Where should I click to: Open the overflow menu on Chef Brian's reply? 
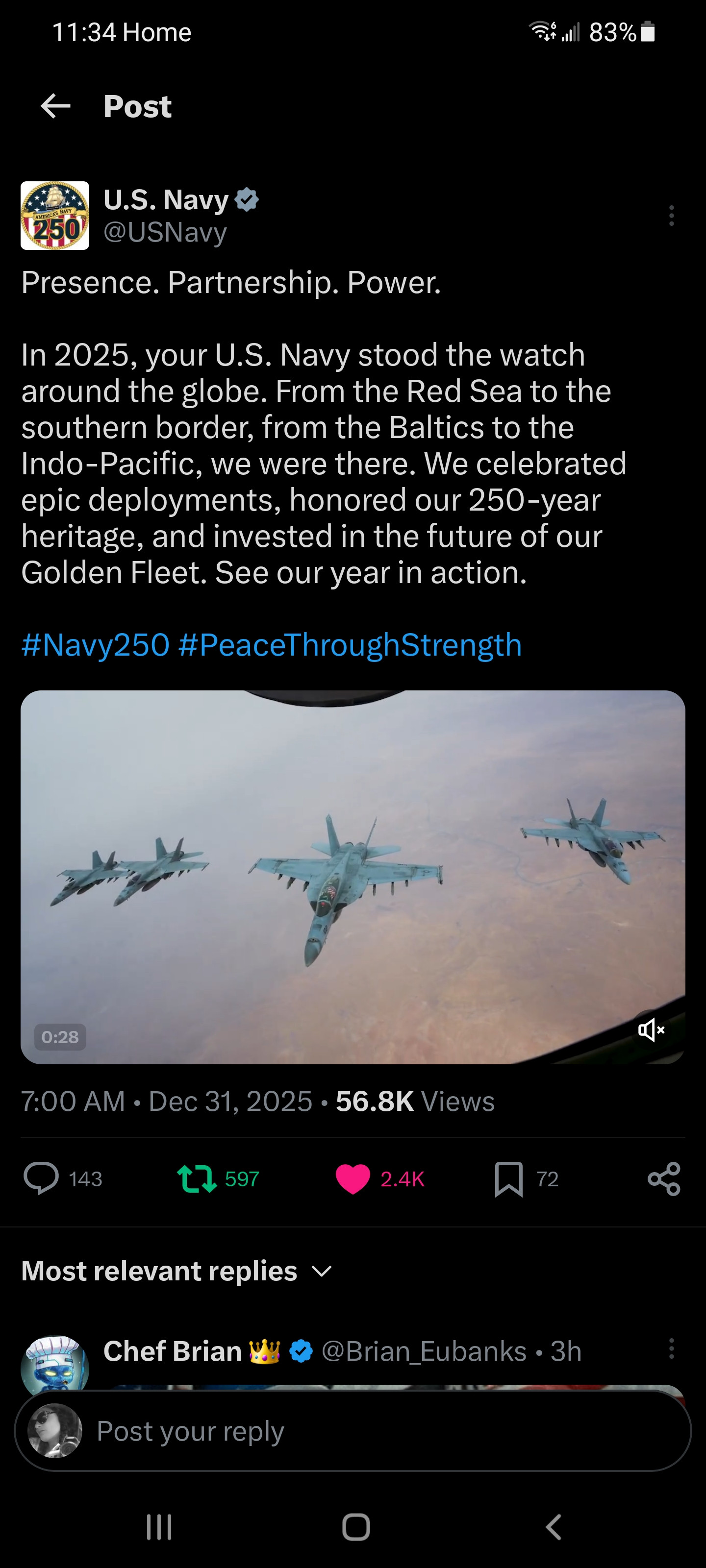671,1348
